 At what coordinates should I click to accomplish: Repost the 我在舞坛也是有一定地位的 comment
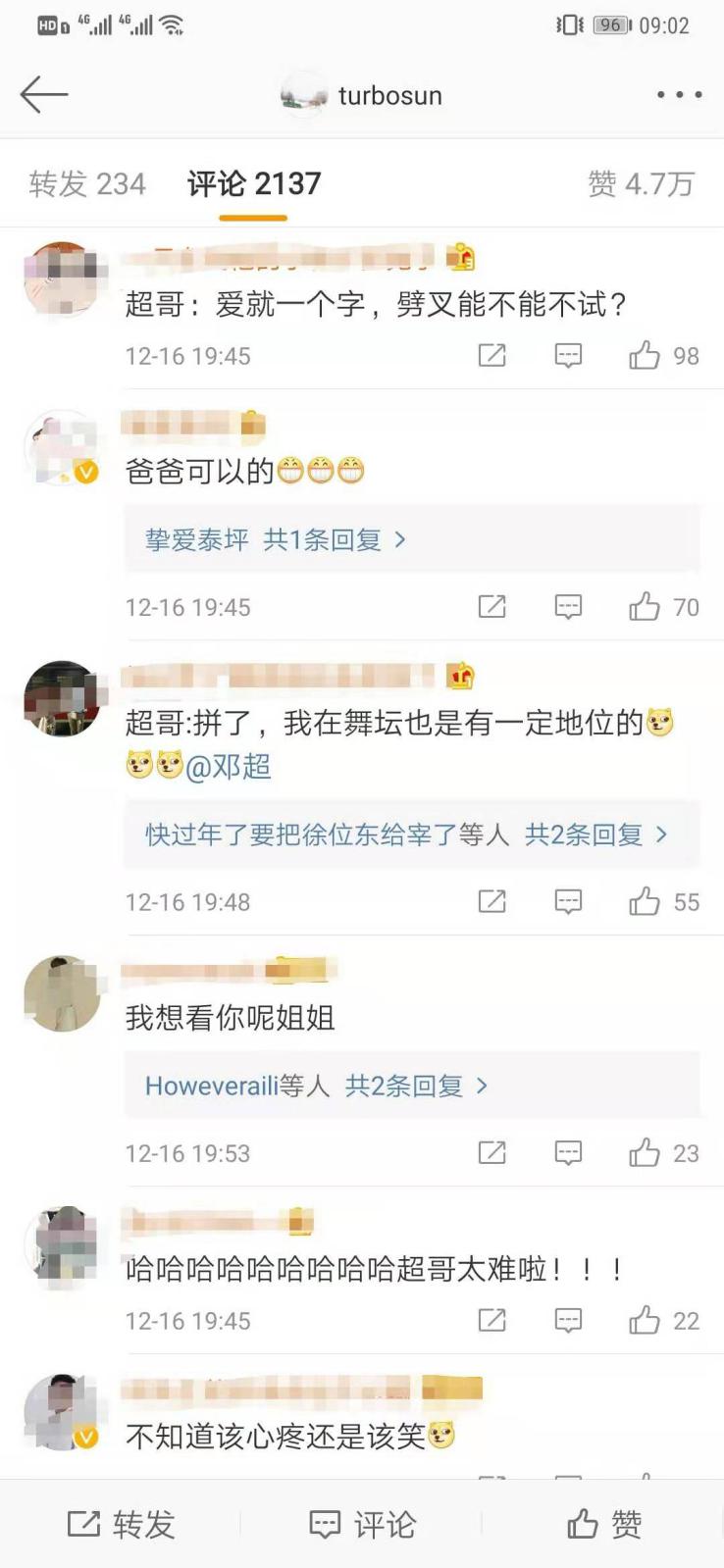[x=491, y=902]
